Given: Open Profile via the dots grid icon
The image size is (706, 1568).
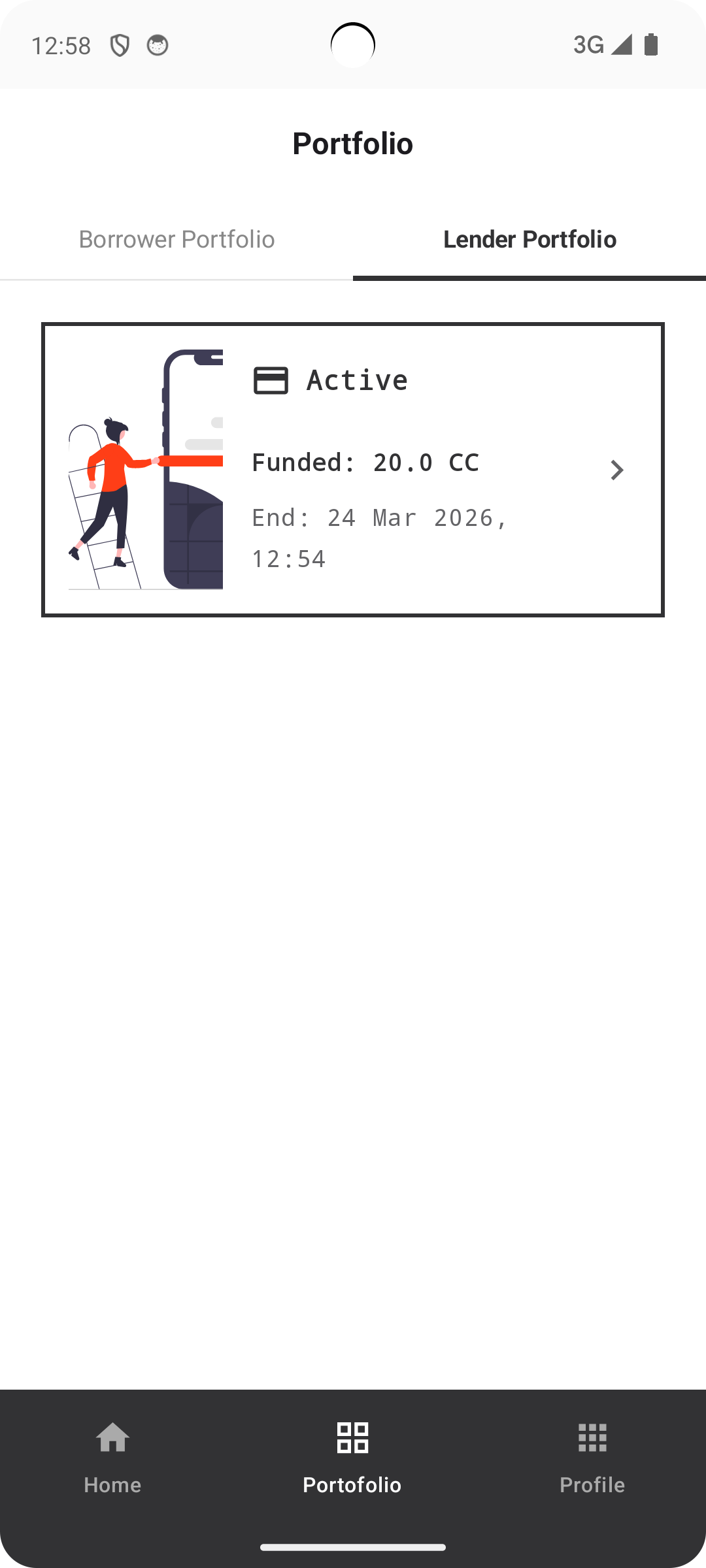Looking at the screenshot, I should point(592,1439).
